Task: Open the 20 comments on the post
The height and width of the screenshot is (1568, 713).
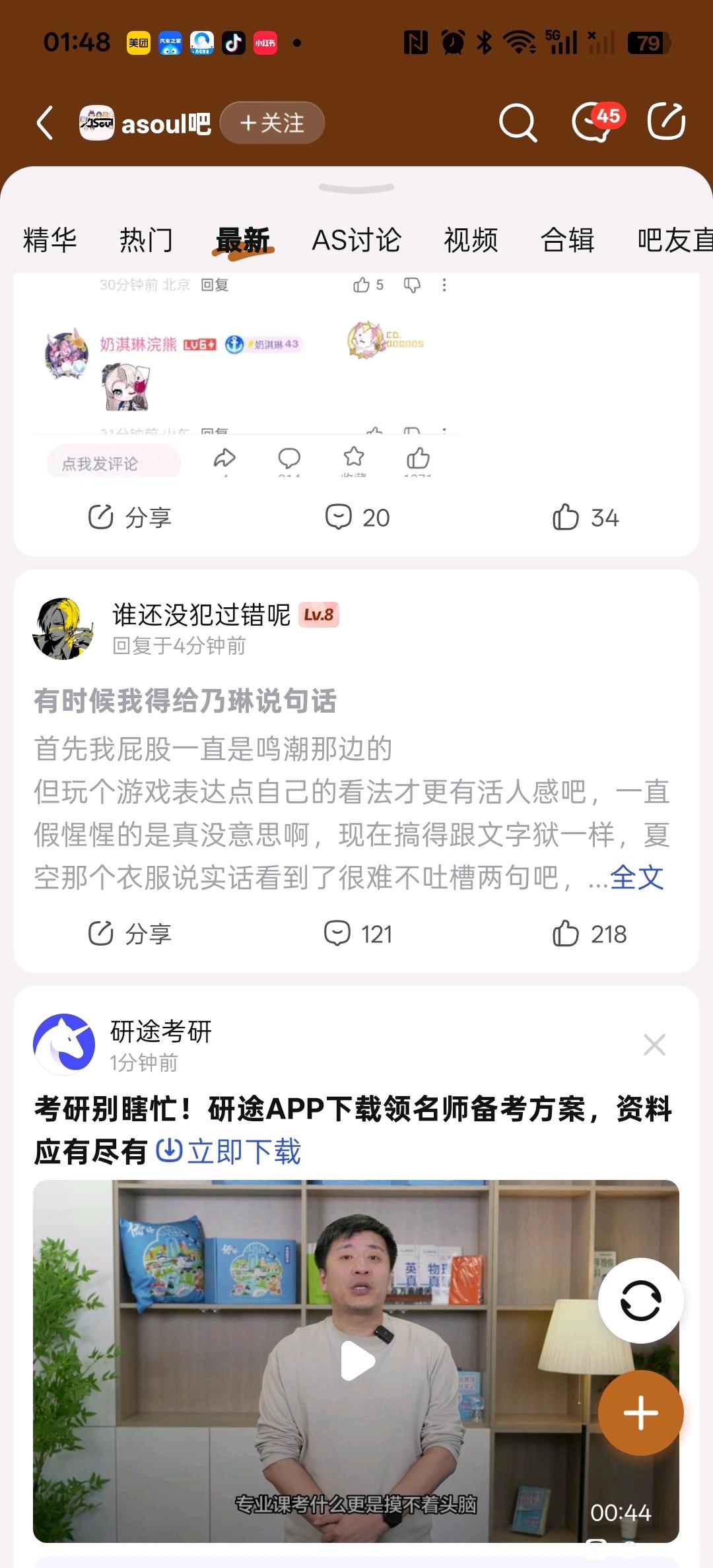Action: (357, 517)
